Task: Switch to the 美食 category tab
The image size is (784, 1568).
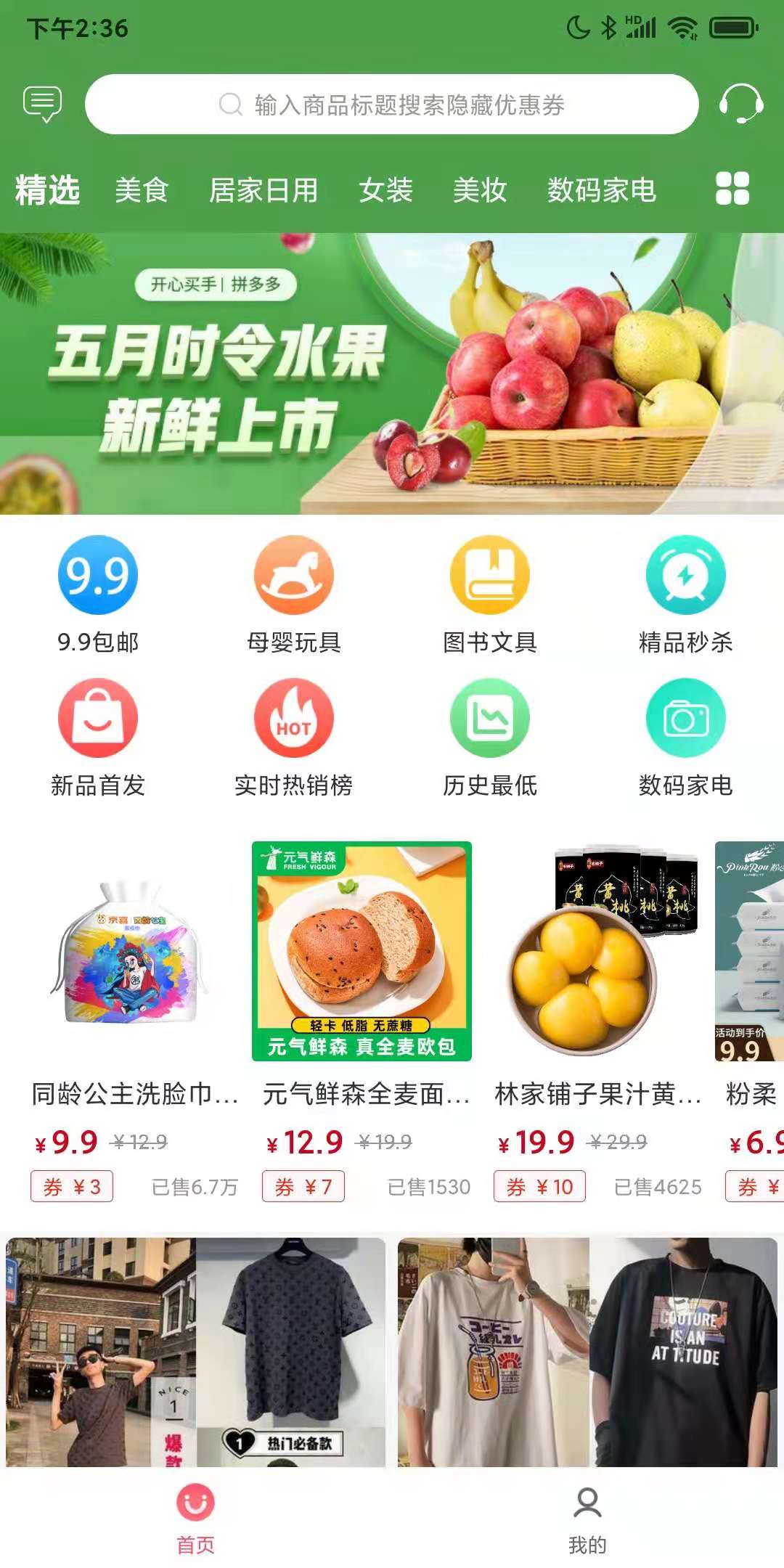Action: click(x=142, y=192)
